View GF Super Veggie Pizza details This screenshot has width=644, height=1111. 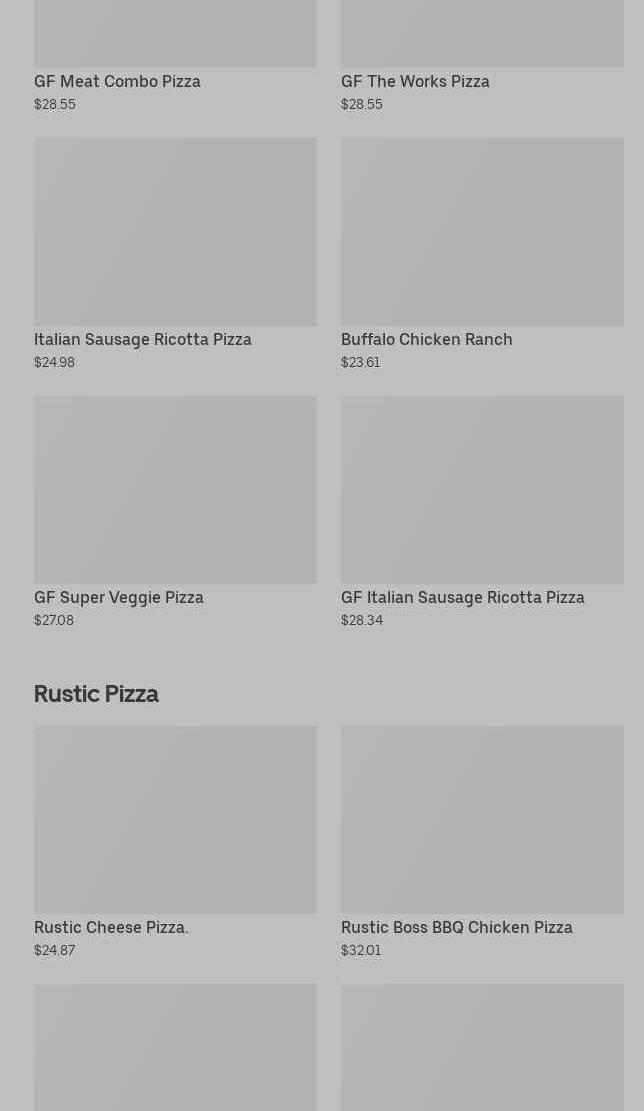click(x=175, y=512)
